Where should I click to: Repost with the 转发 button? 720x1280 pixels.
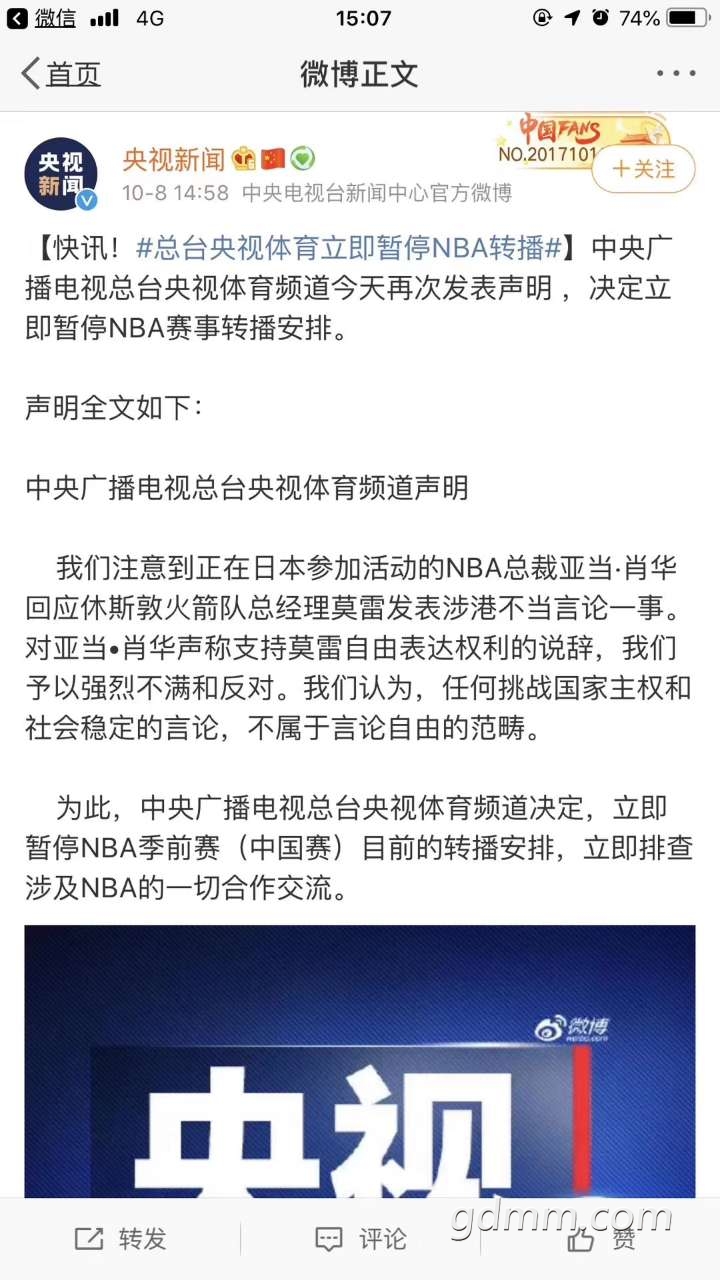[x=121, y=1240]
